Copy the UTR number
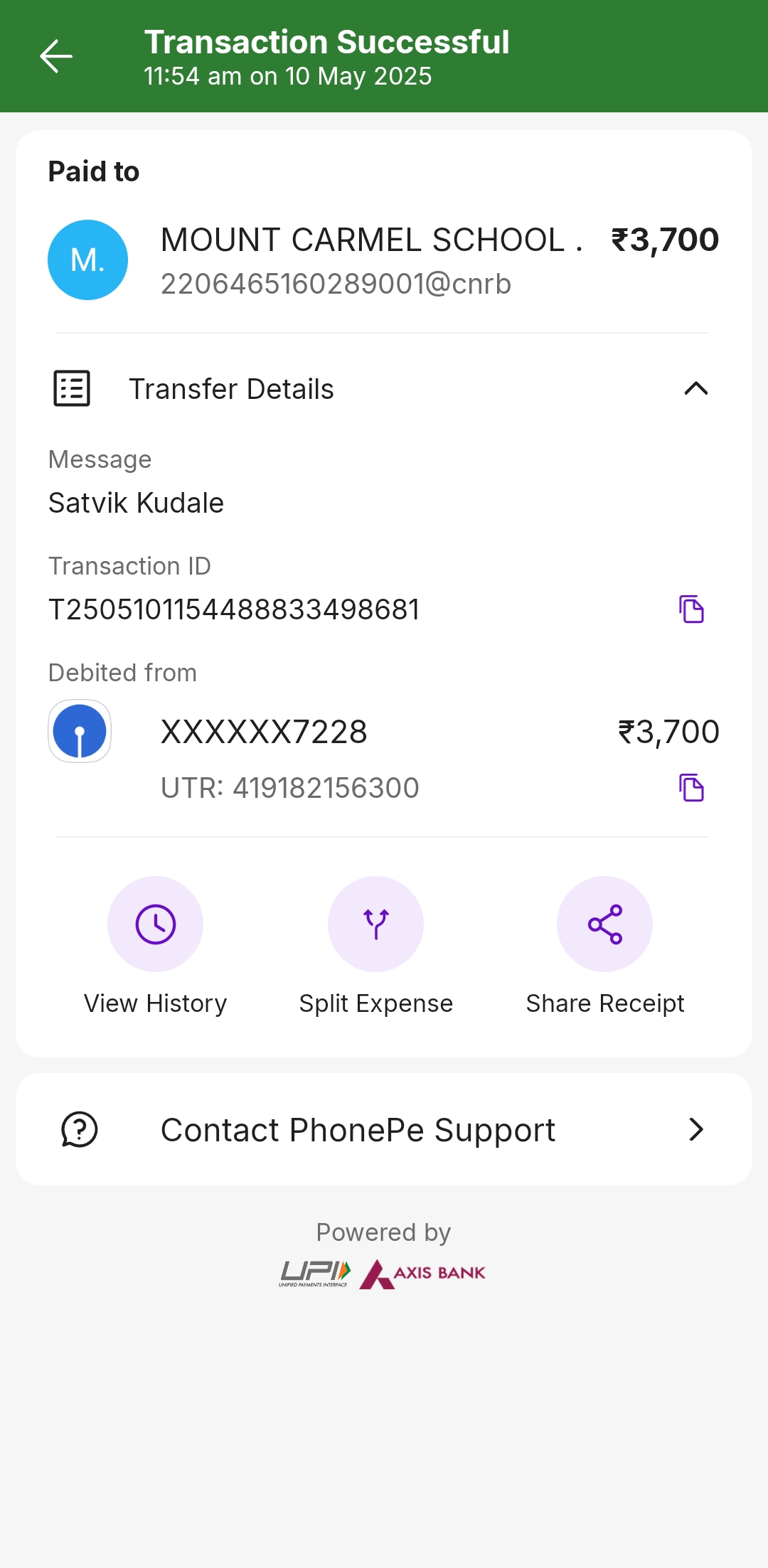Screen dimensions: 768x1568 pos(691,788)
